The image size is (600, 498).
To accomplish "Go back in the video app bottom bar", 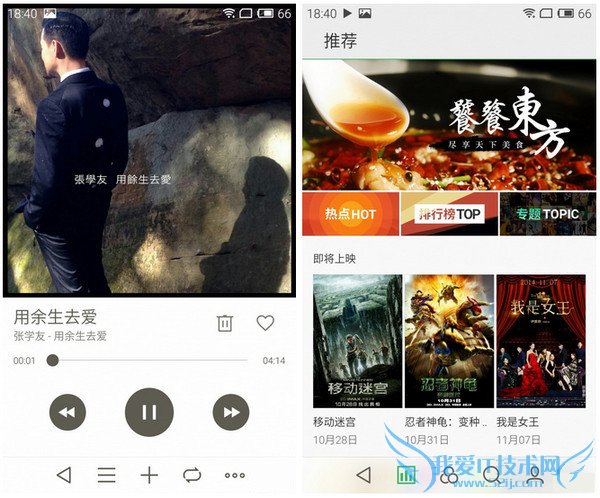I will (x=363, y=474).
